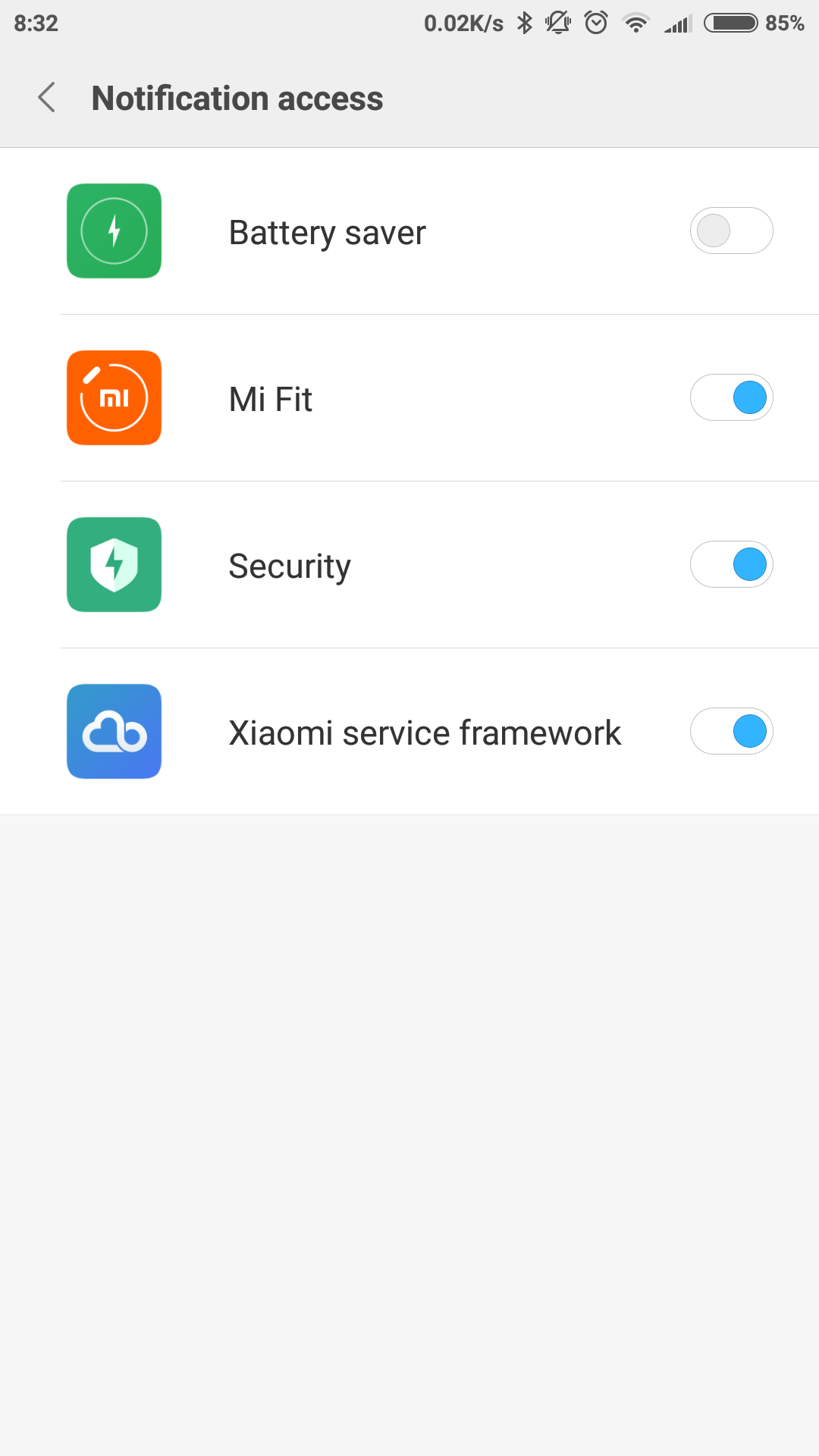Disable Mi Fit notification access

tap(731, 397)
